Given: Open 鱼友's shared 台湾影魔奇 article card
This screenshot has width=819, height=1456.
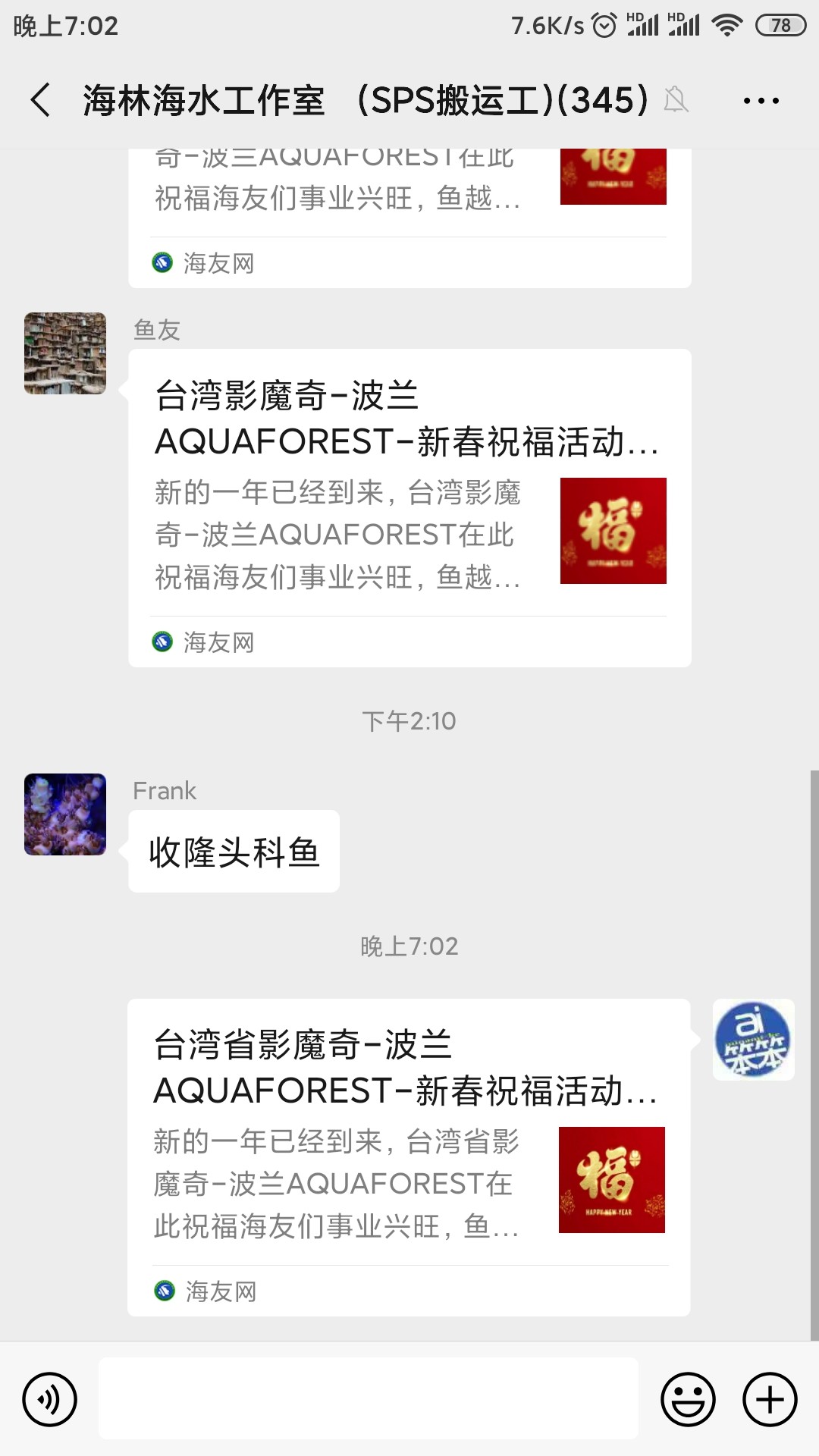Looking at the screenshot, I should pos(409,507).
